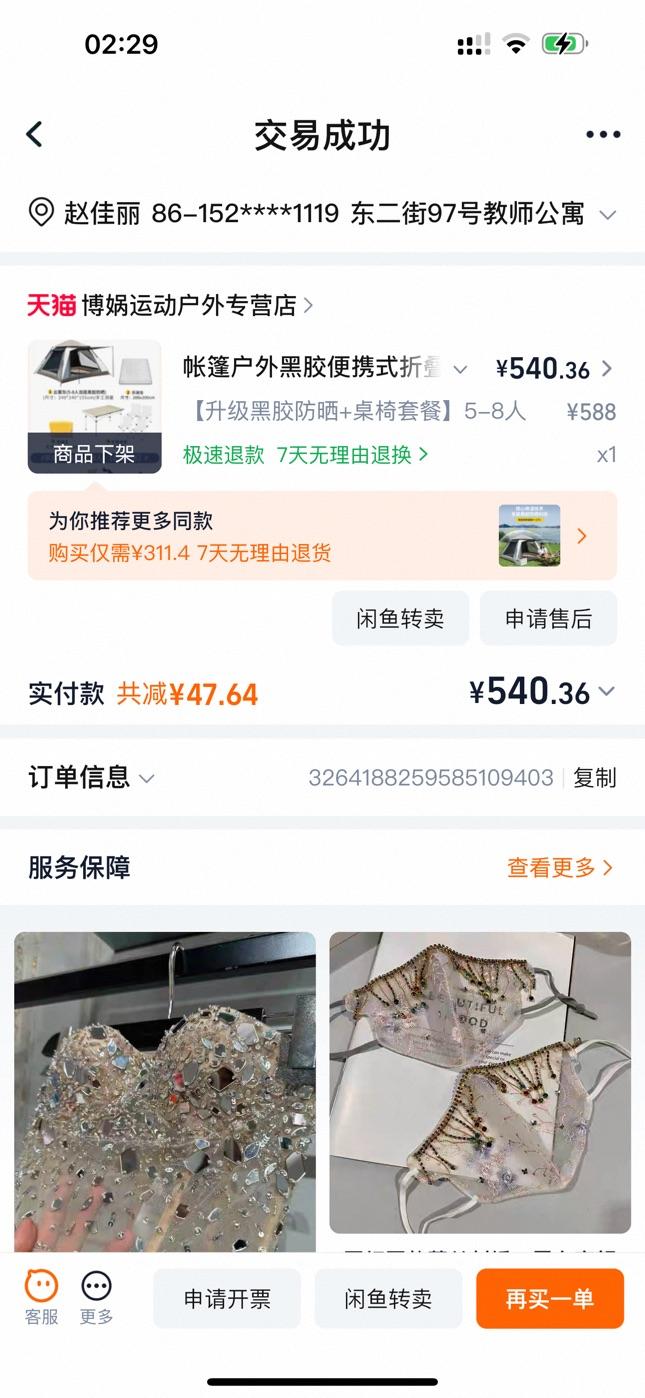Expand the 订单信息 section
645x1398 pixels.
click(x=91, y=777)
